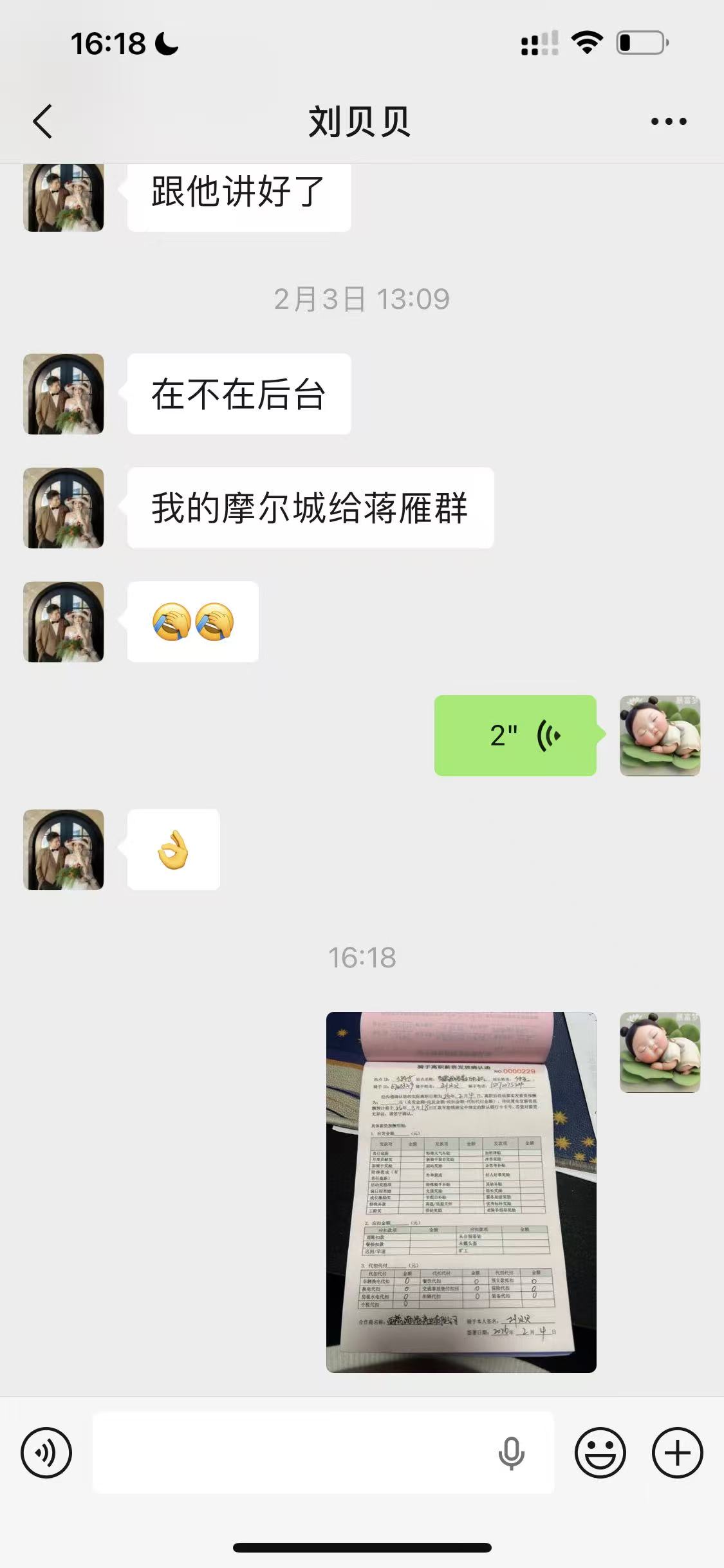
Task: Open the plus attachments menu
Action: tap(677, 1453)
